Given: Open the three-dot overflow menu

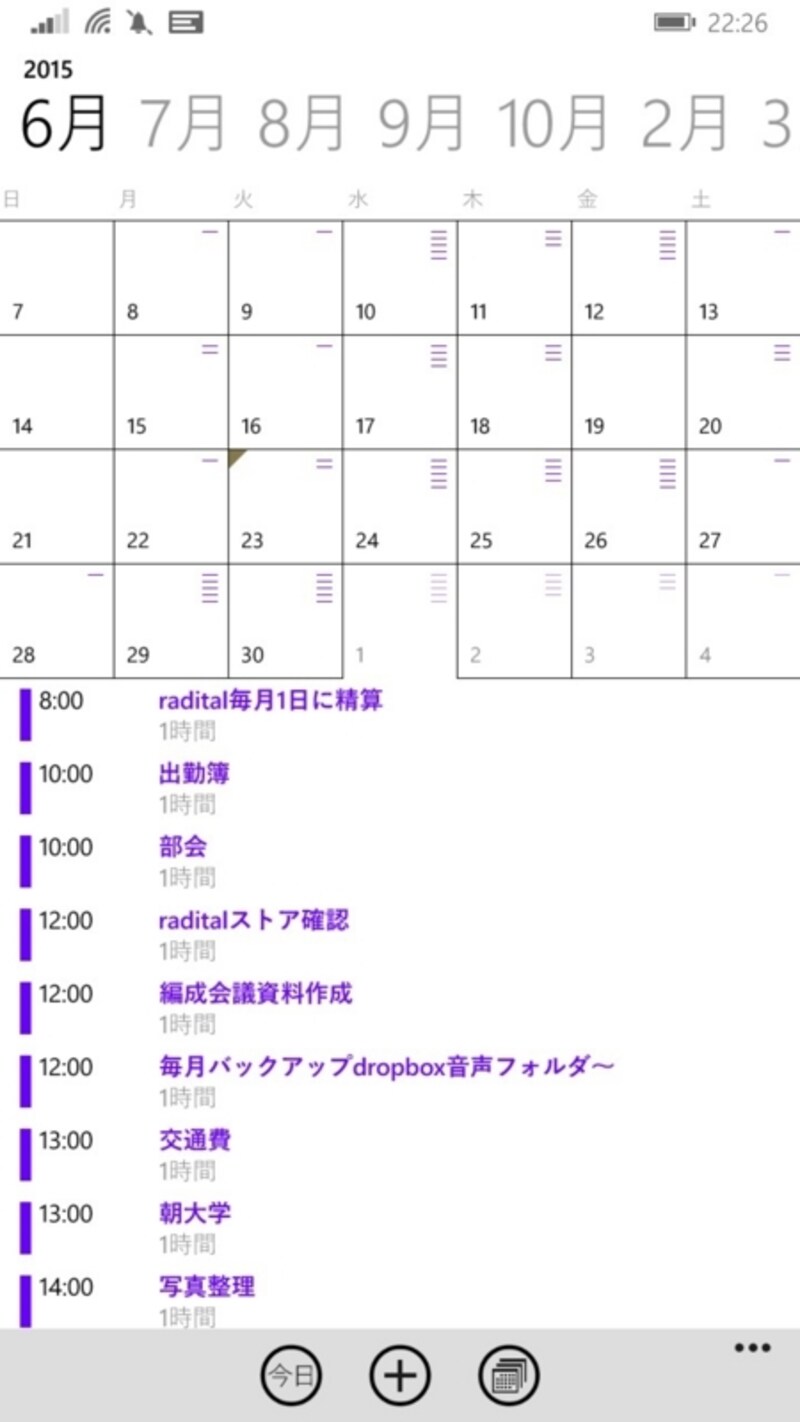Looking at the screenshot, I should click(x=752, y=1349).
